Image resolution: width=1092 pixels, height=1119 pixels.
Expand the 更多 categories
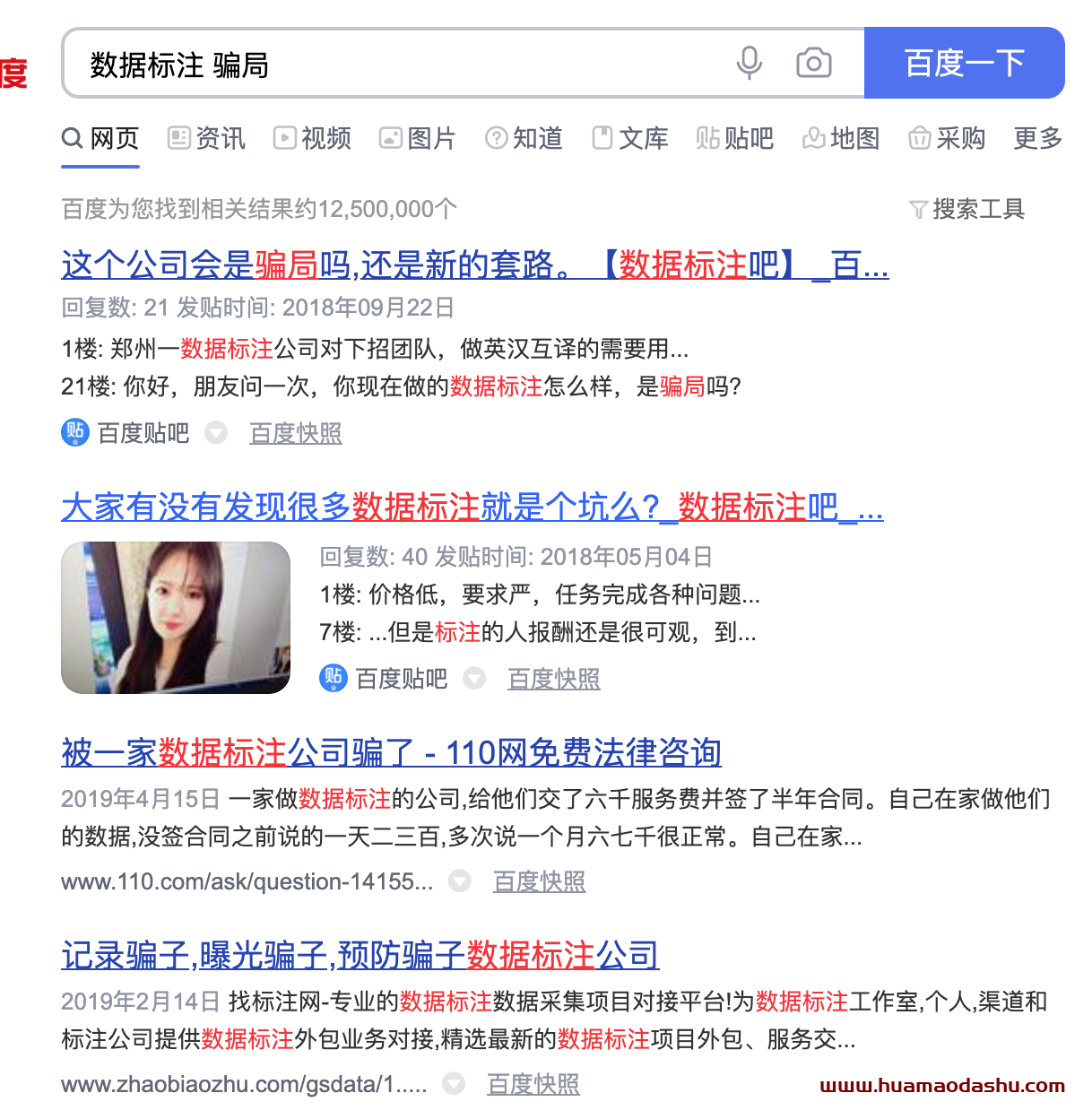click(1037, 138)
